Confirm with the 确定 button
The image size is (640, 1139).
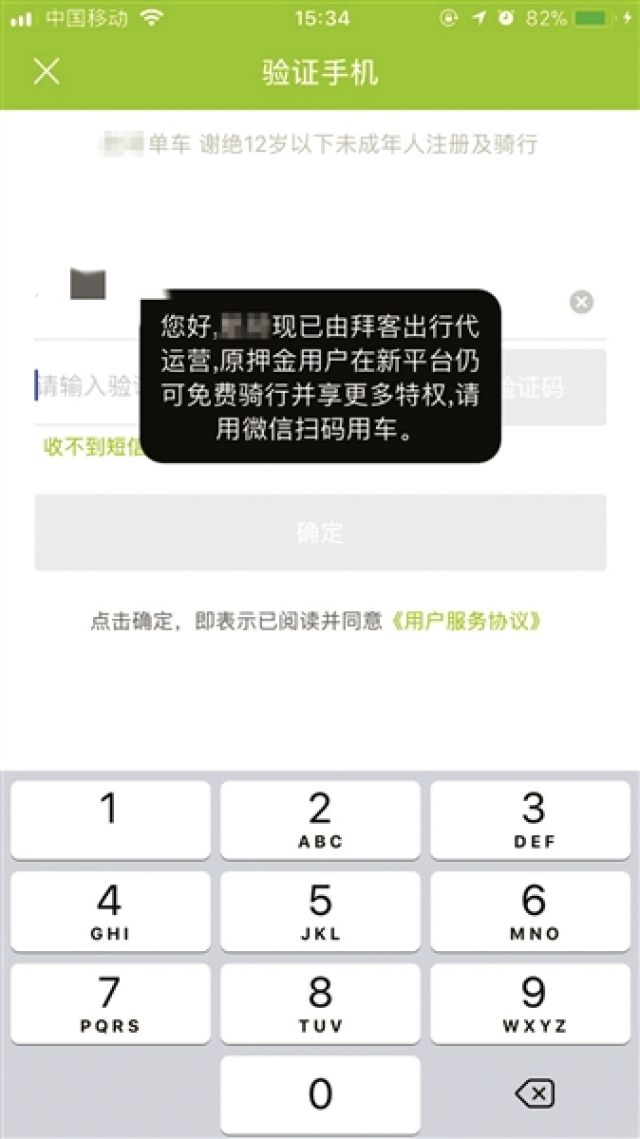click(x=320, y=532)
